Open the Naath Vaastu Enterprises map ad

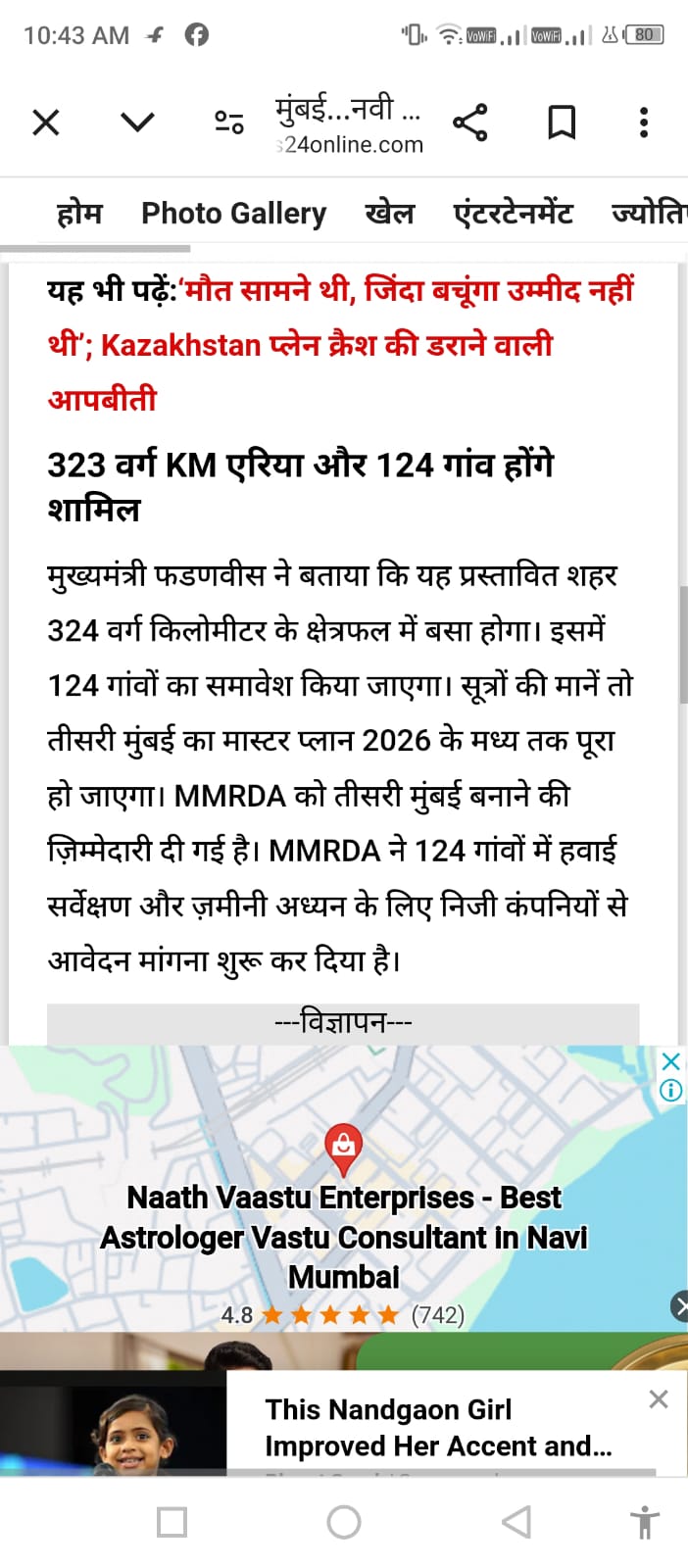coord(343,1237)
